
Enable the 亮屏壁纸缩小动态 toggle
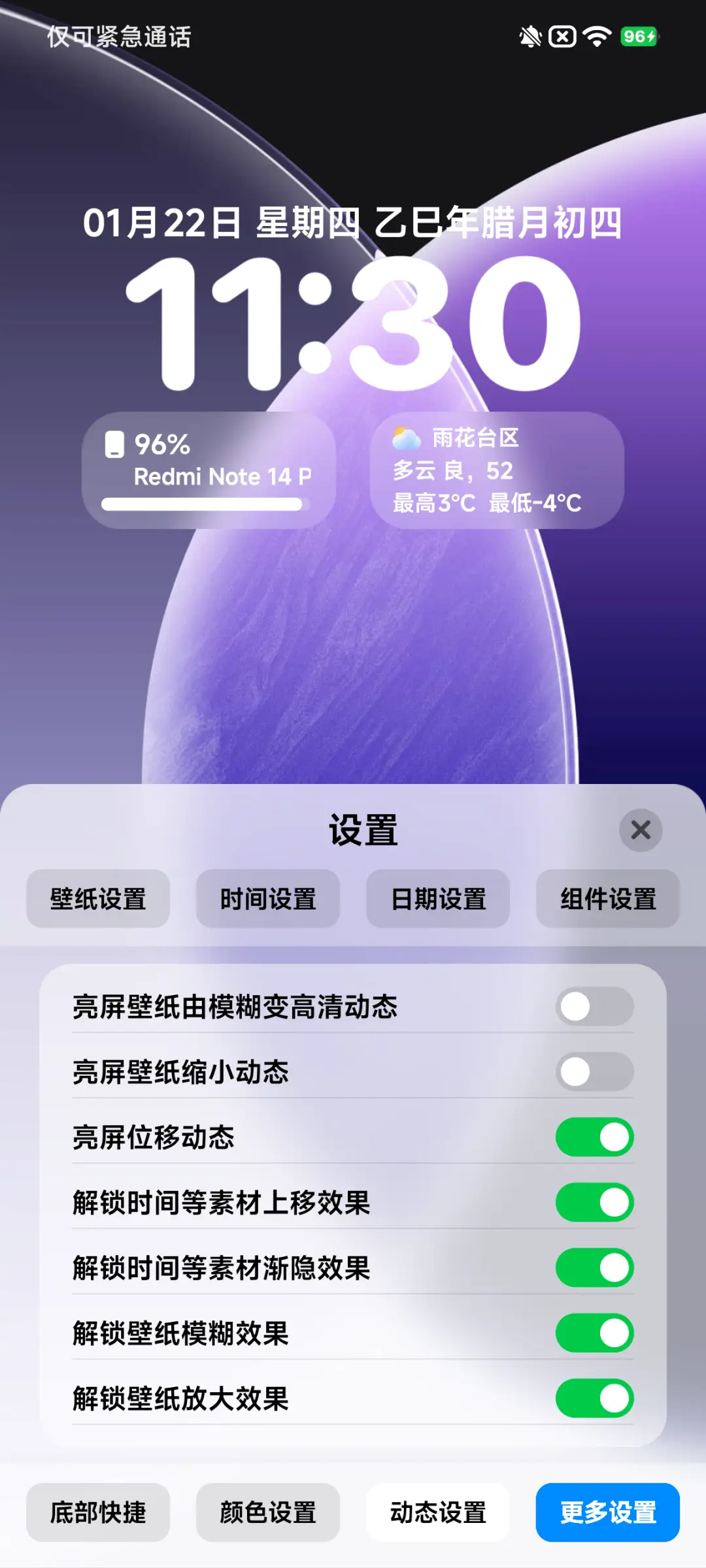pyautogui.click(x=594, y=1072)
